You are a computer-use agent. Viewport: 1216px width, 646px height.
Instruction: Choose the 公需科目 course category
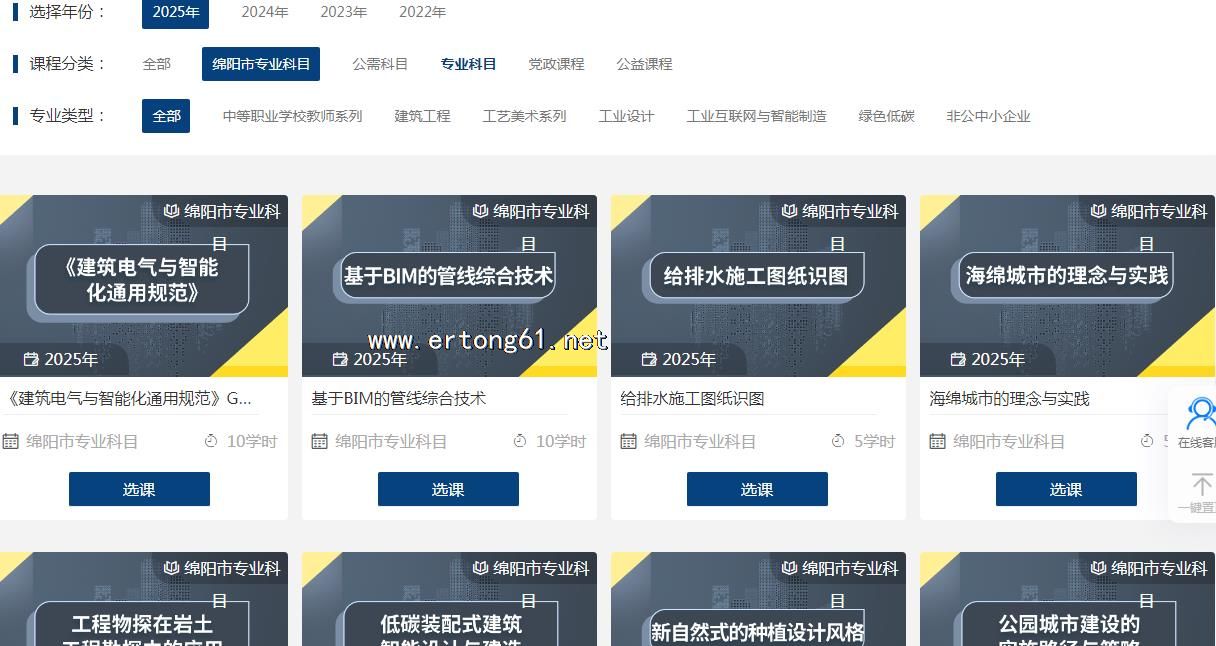[x=380, y=64]
